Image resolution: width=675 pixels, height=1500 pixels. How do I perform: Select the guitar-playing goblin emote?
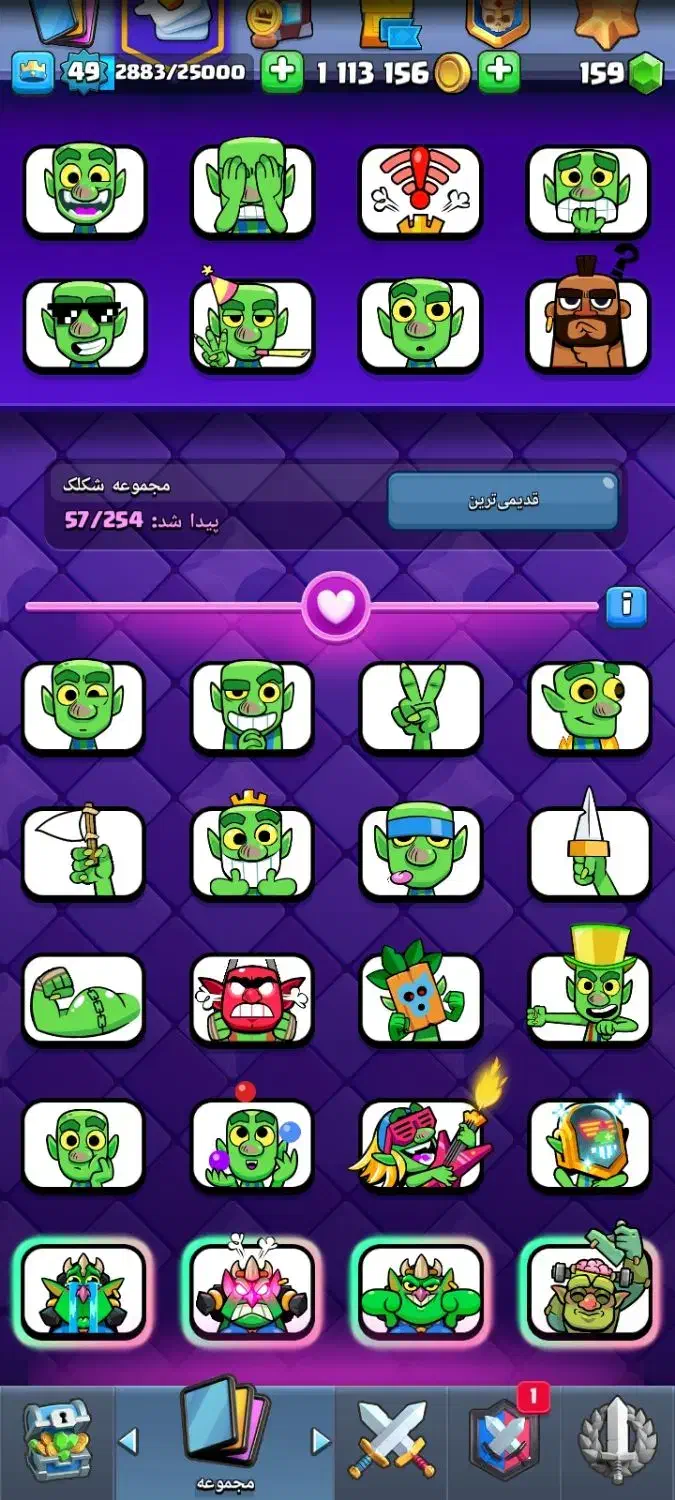[420, 1145]
